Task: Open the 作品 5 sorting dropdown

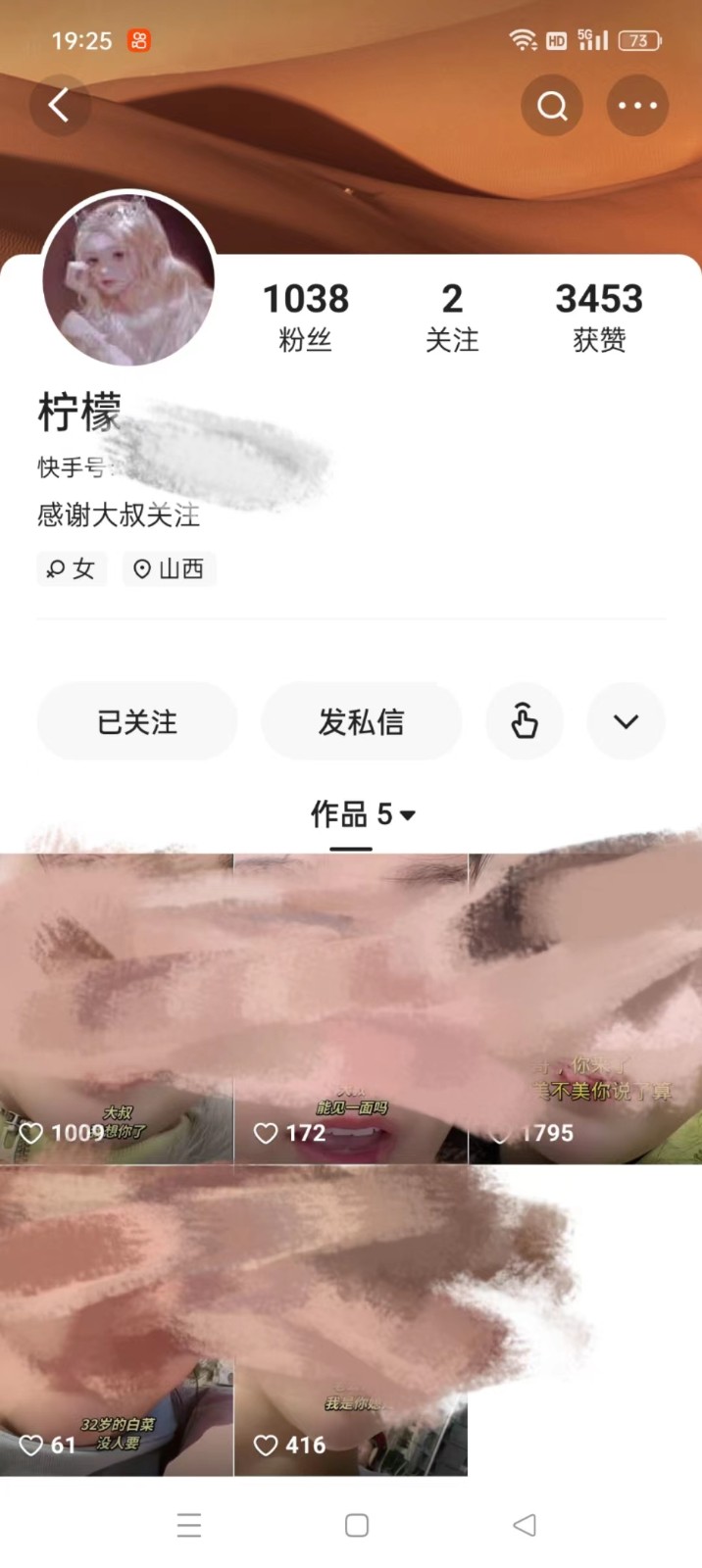Action: coord(363,814)
